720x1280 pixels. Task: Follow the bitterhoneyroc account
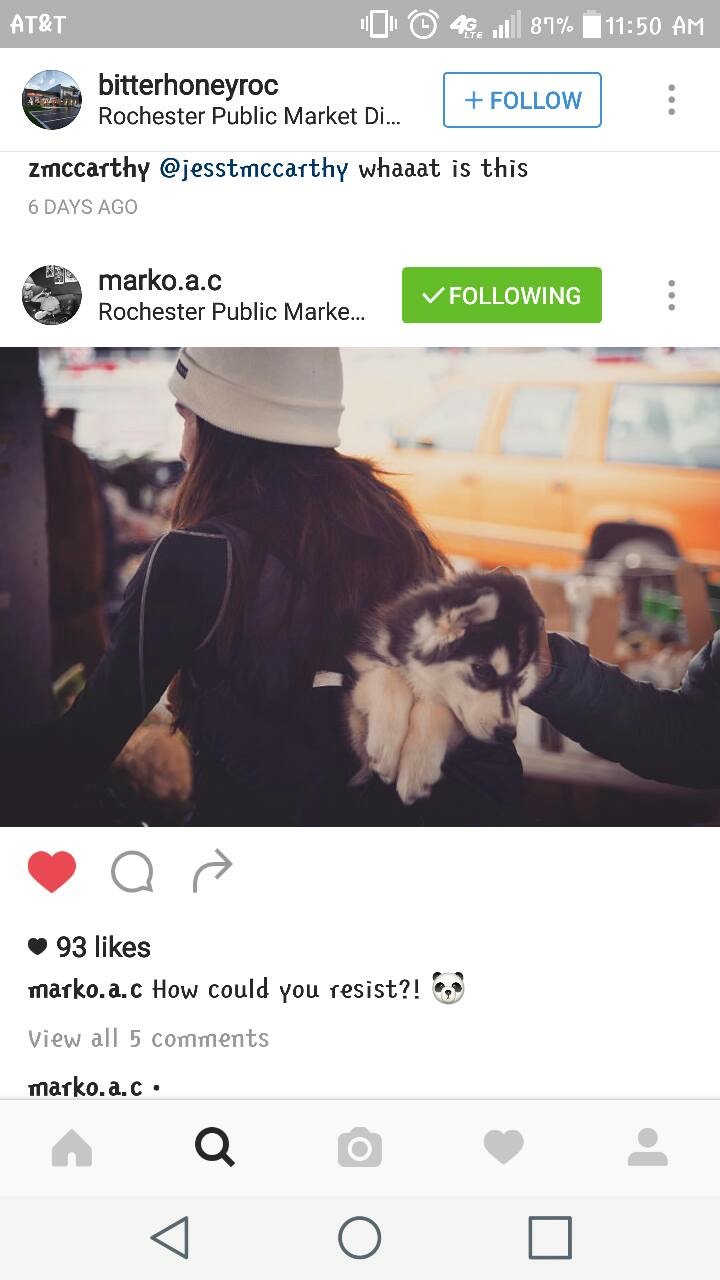[522, 100]
